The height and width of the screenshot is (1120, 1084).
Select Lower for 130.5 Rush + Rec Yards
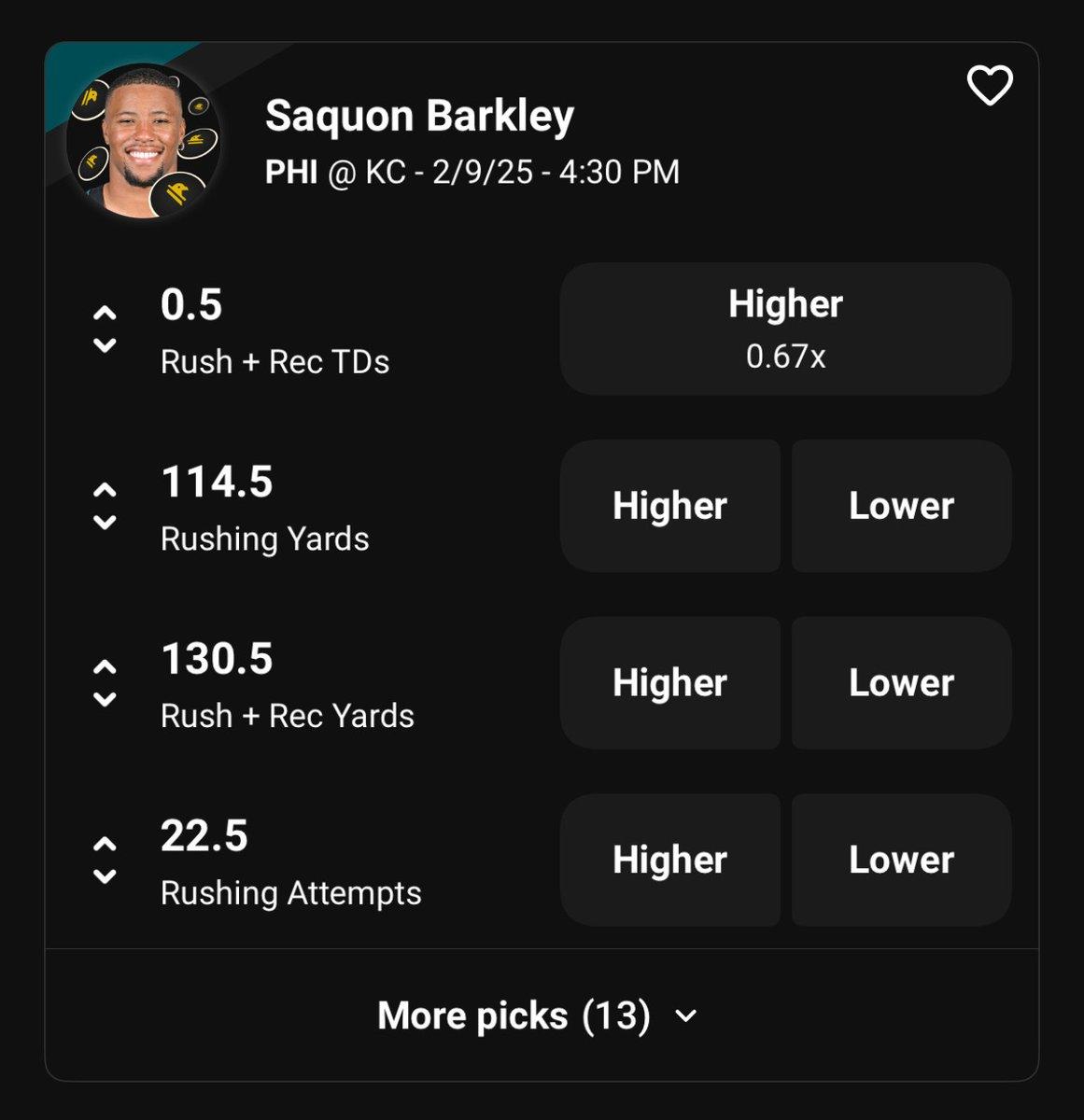(901, 682)
